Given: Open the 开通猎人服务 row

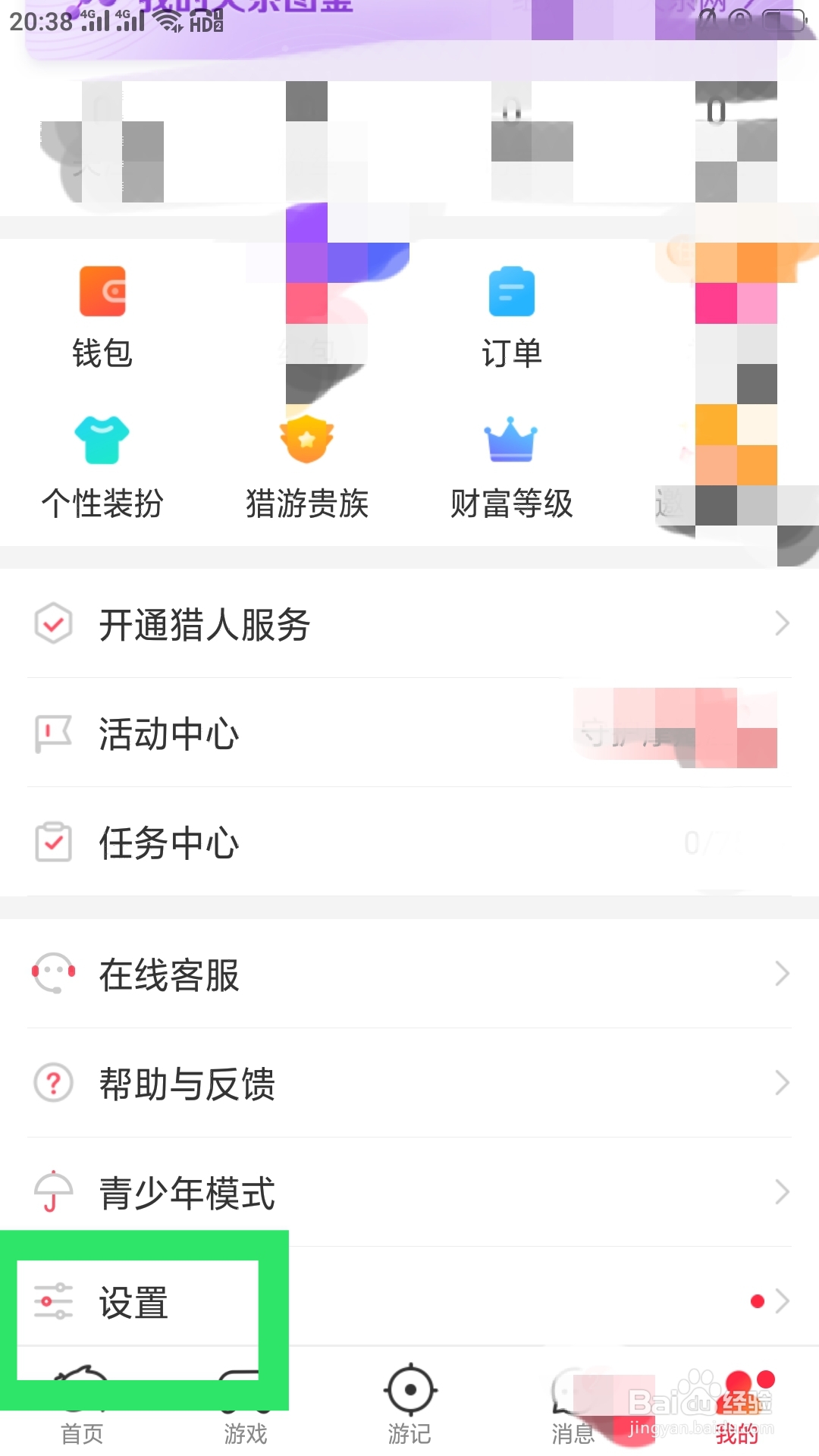Looking at the screenshot, I should coord(409,624).
